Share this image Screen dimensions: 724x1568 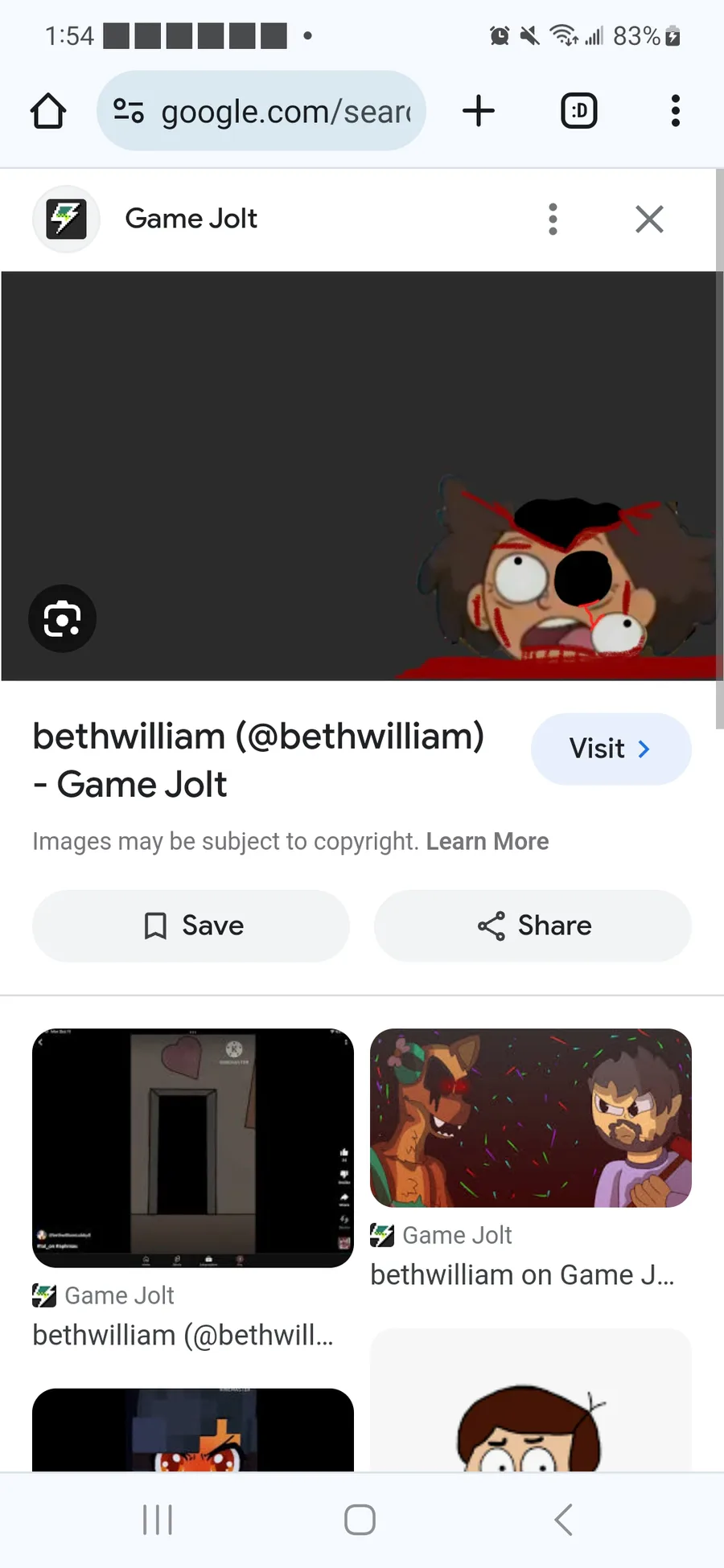click(x=533, y=926)
